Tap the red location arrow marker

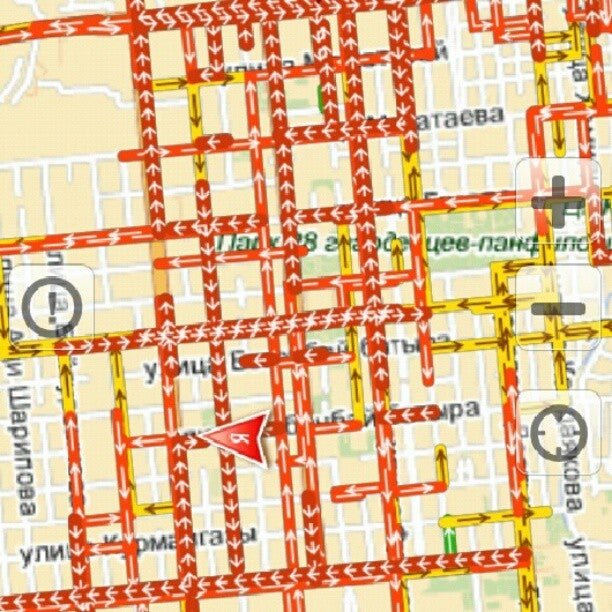tap(240, 437)
